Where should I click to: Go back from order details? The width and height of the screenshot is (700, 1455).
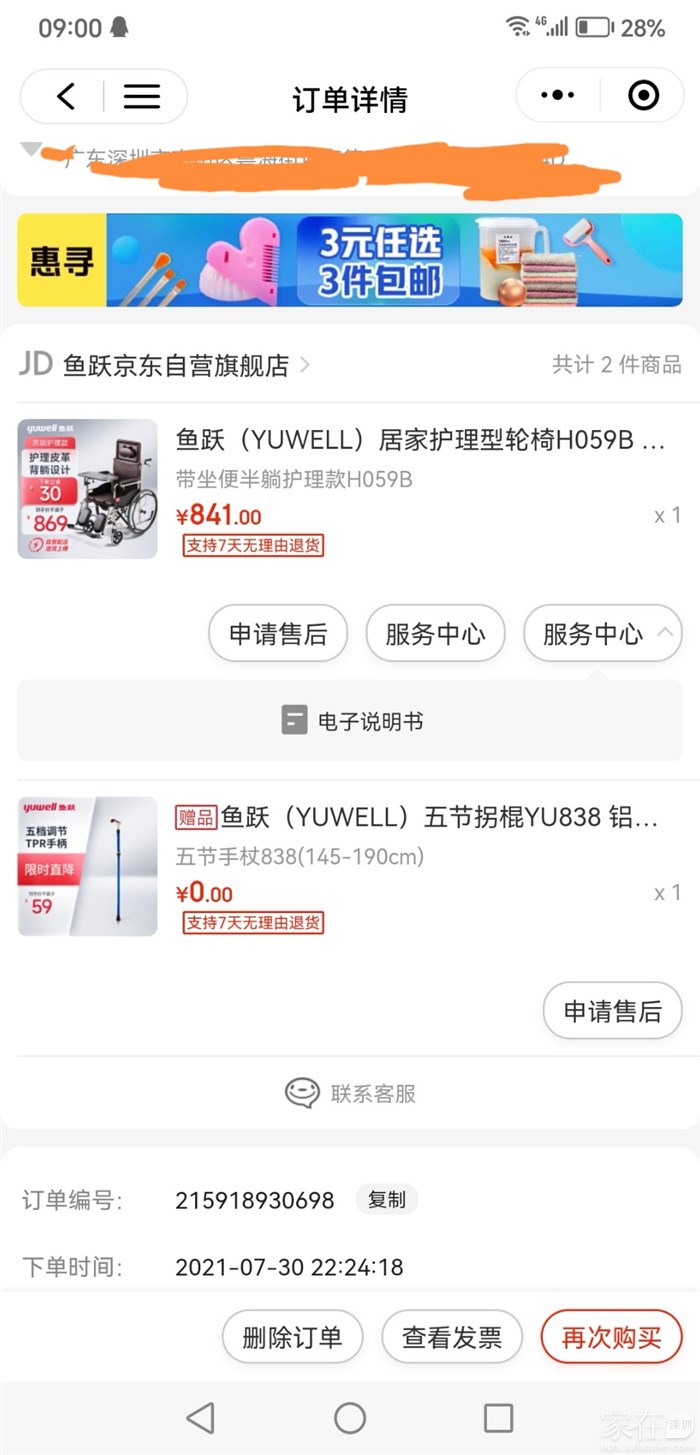pyautogui.click(x=66, y=96)
